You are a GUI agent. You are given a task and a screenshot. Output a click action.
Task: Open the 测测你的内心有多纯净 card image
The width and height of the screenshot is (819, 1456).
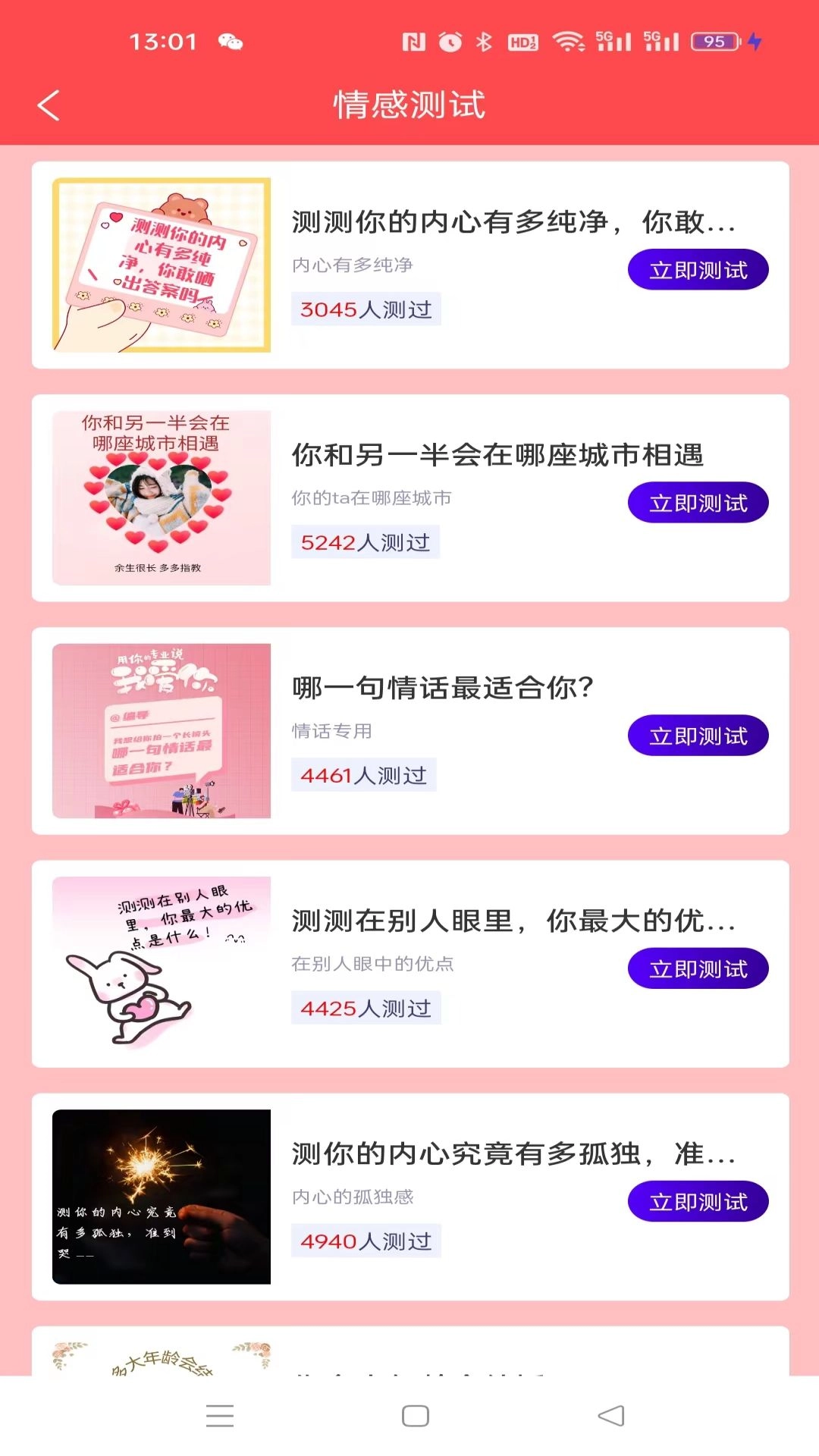click(162, 265)
